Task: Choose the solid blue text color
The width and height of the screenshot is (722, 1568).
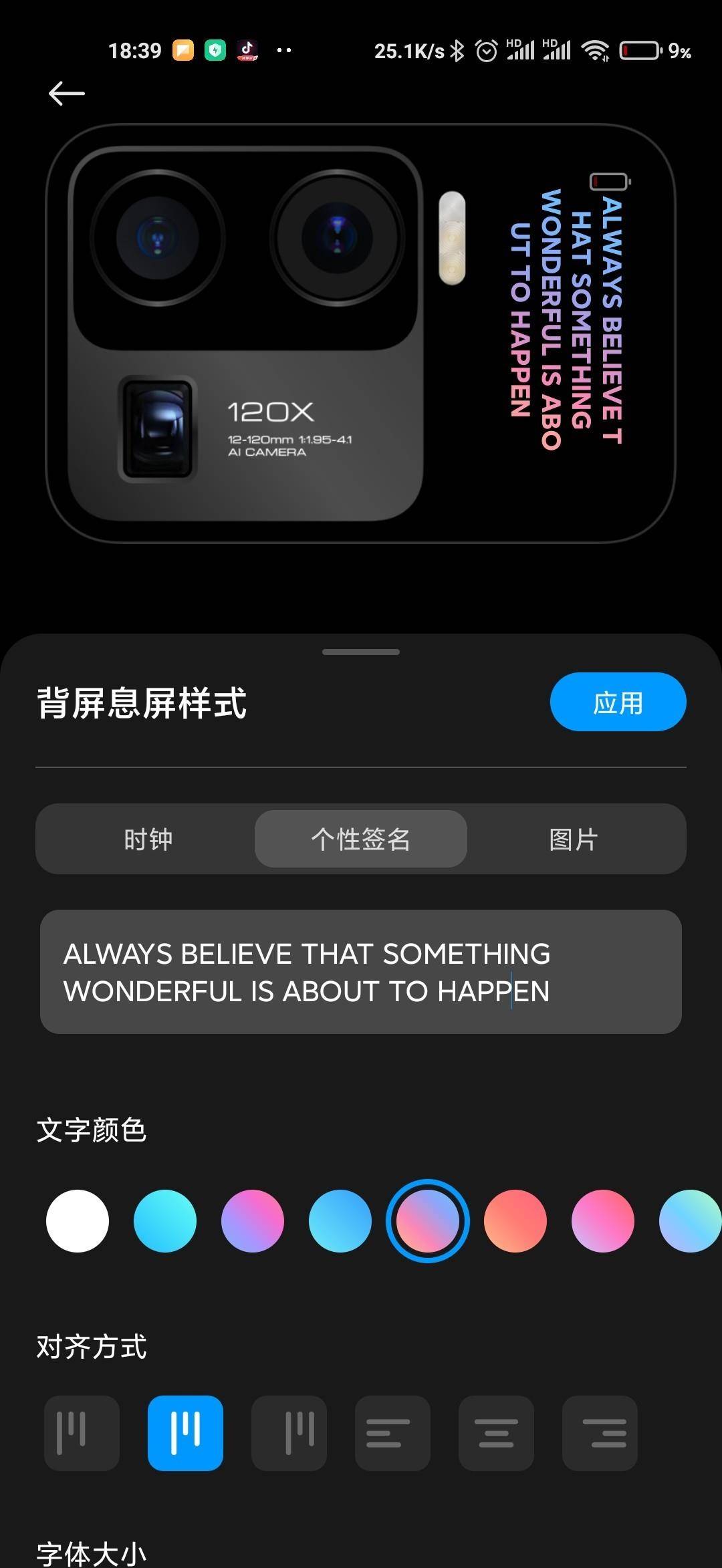Action: click(x=340, y=1221)
